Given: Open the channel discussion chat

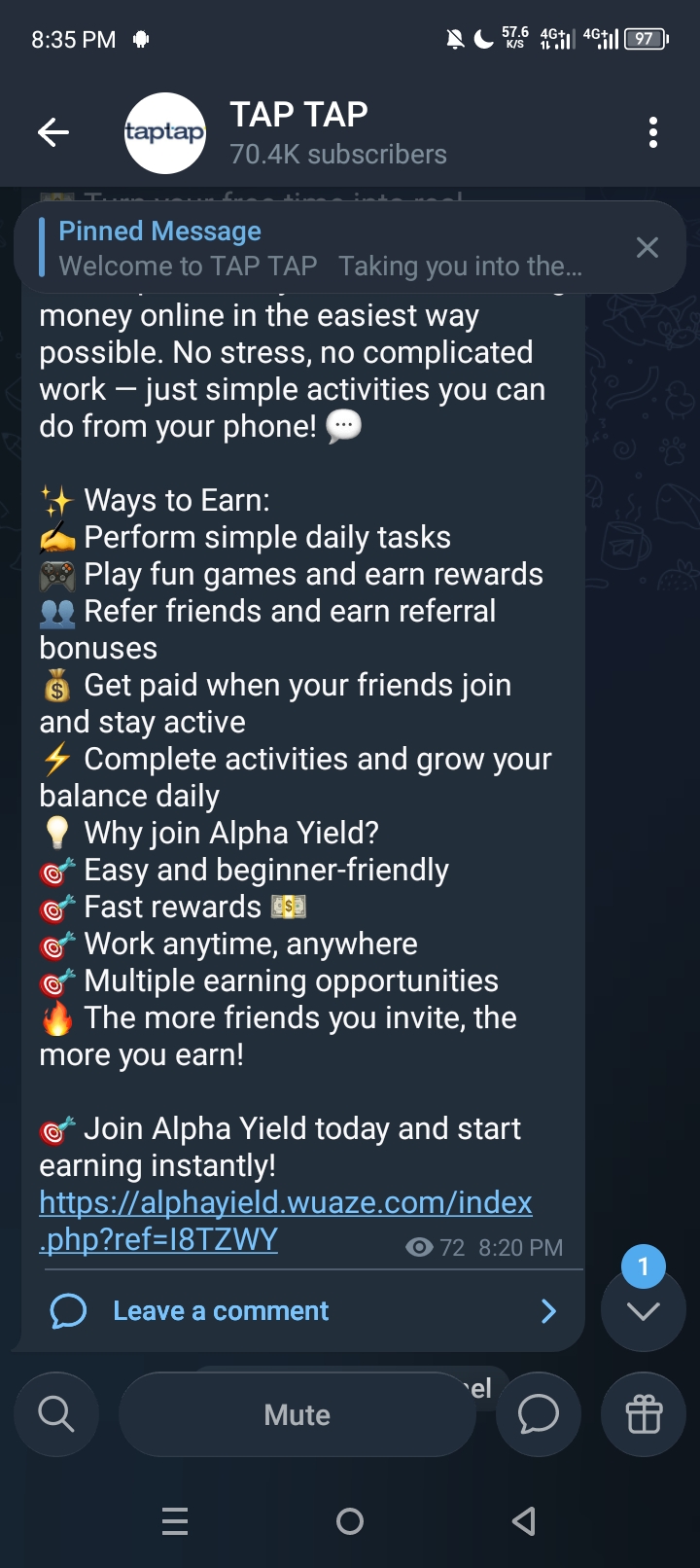Looking at the screenshot, I should point(539,1414).
